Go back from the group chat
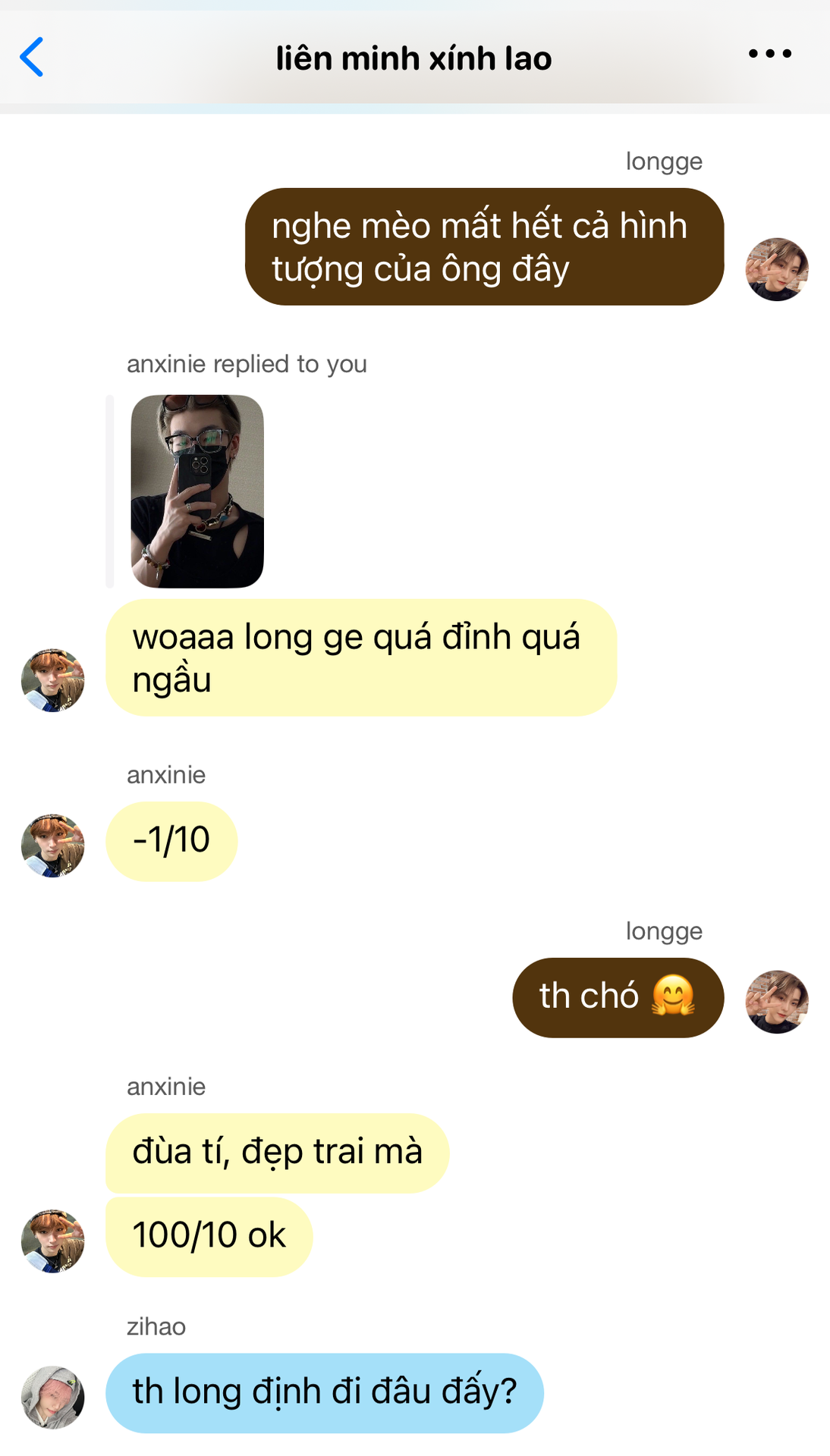 (x=32, y=57)
